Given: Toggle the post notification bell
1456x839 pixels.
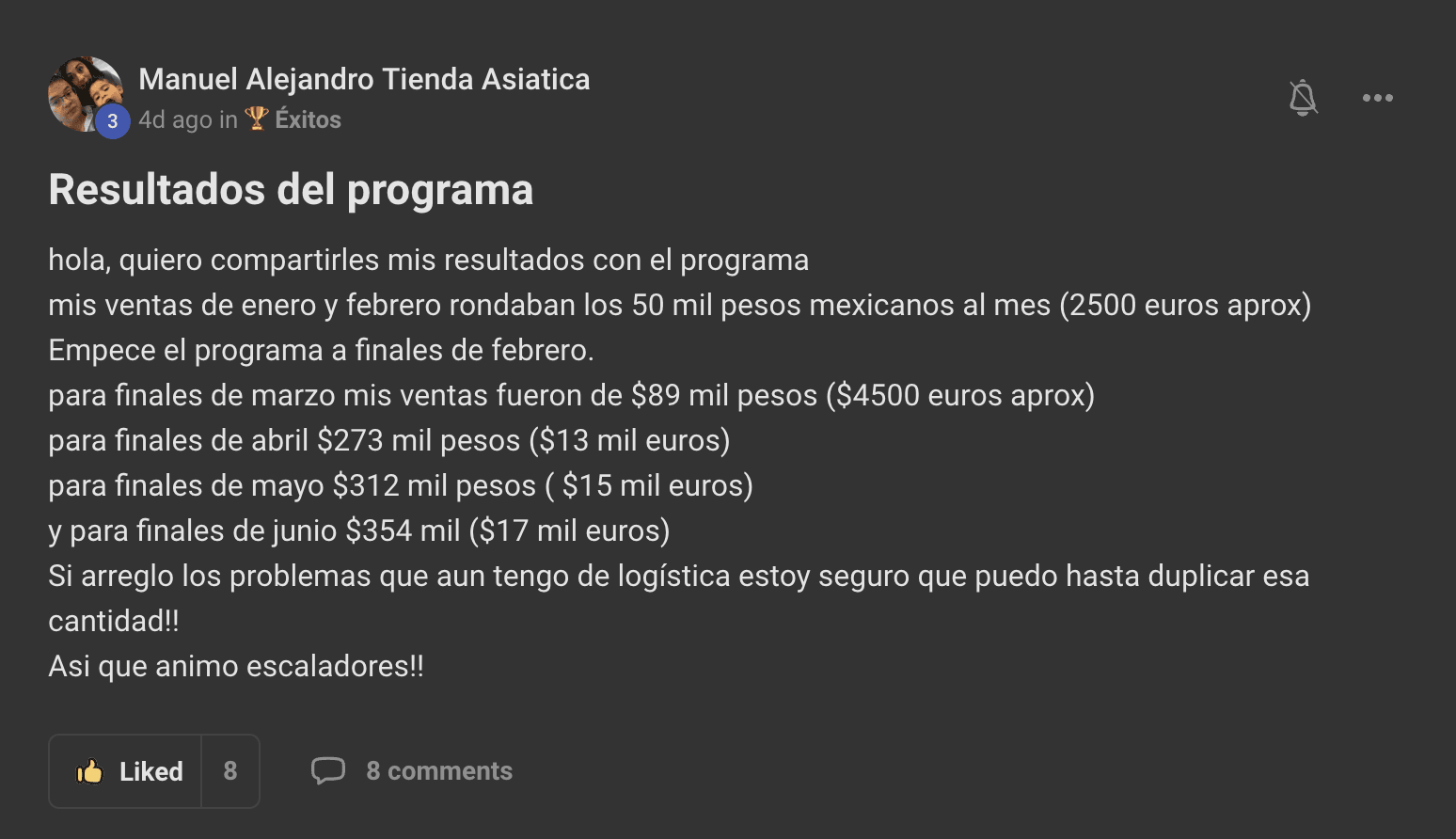Looking at the screenshot, I should (x=1303, y=98).
